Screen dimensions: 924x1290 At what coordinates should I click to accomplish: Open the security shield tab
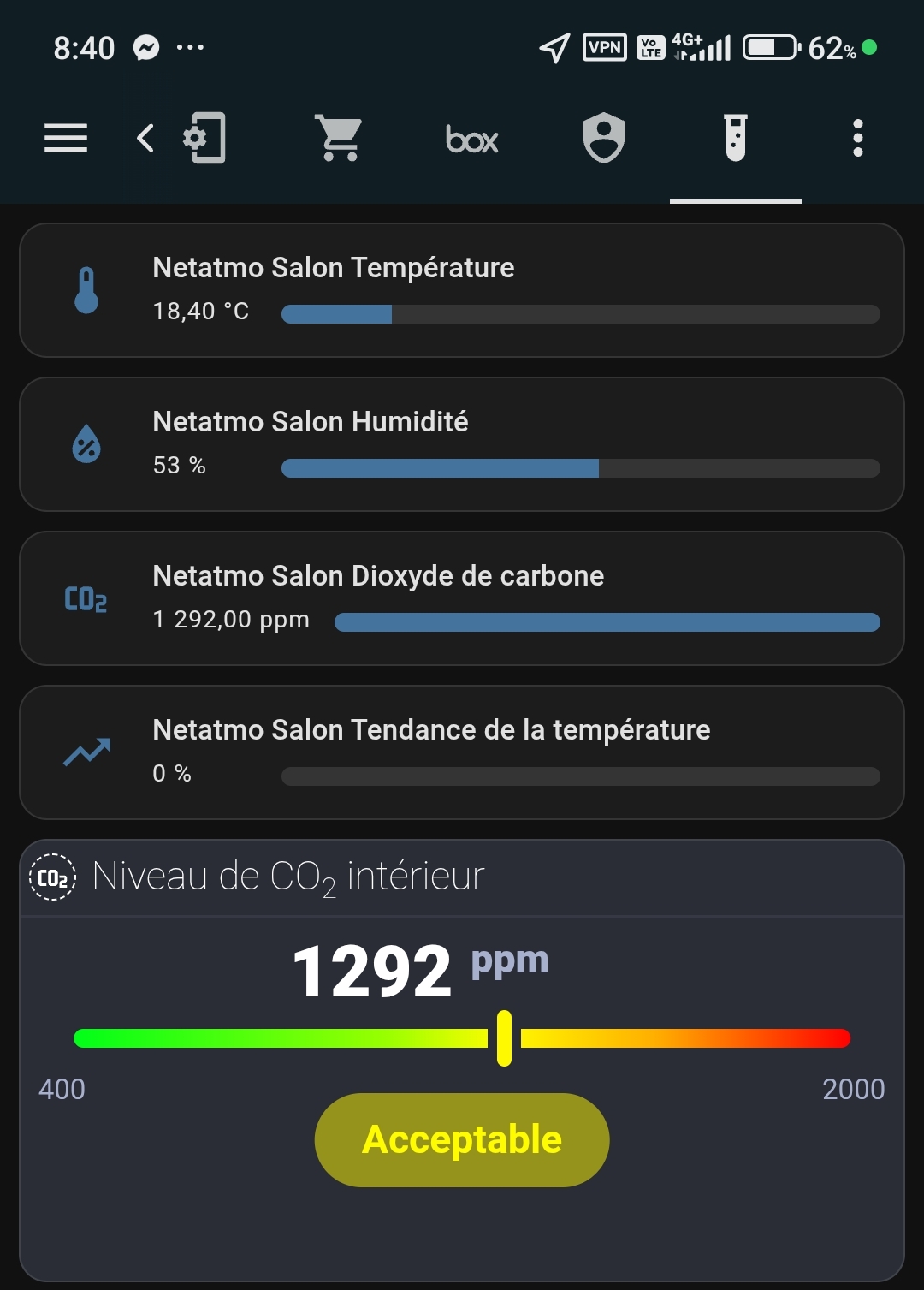coord(603,138)
